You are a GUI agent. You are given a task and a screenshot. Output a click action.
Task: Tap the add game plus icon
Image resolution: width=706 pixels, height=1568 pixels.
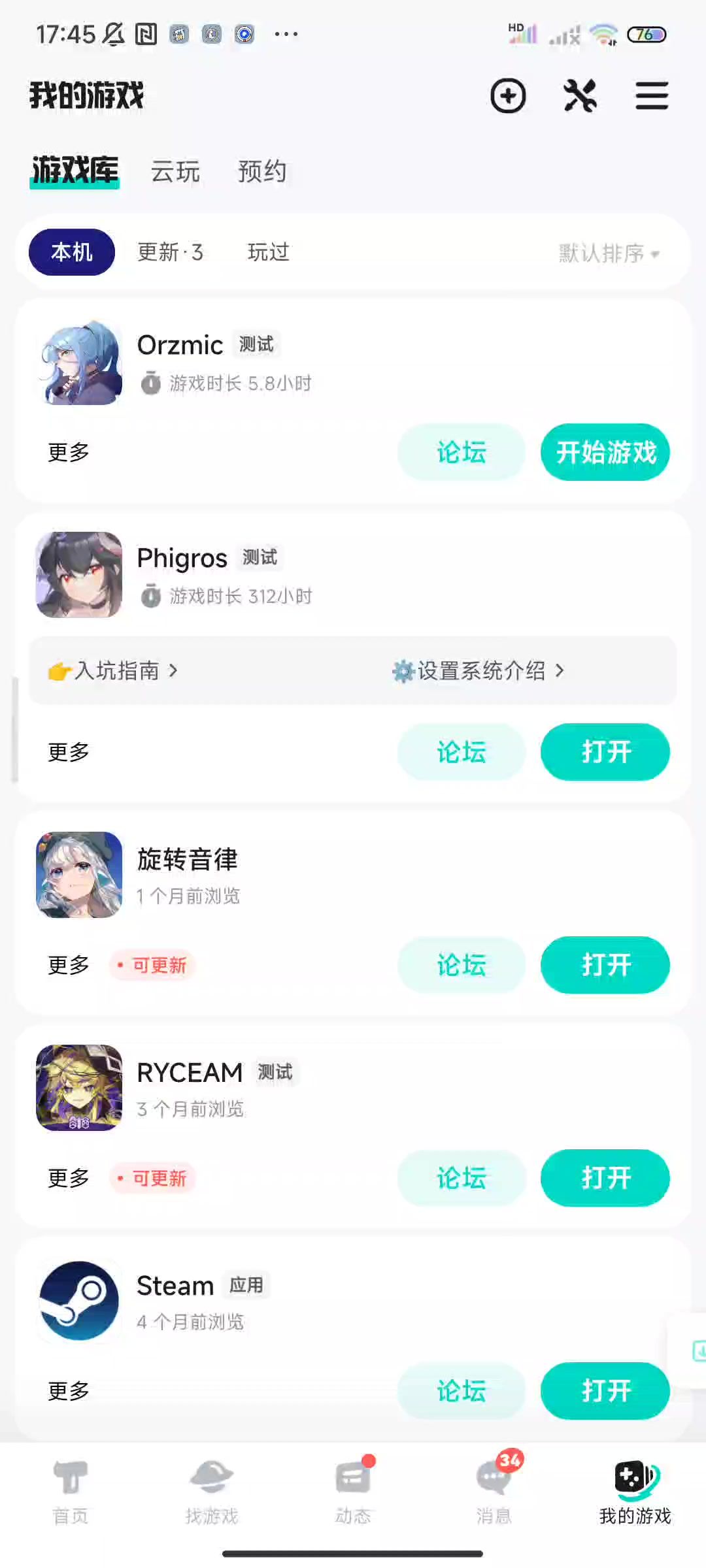tap(508, 96)
